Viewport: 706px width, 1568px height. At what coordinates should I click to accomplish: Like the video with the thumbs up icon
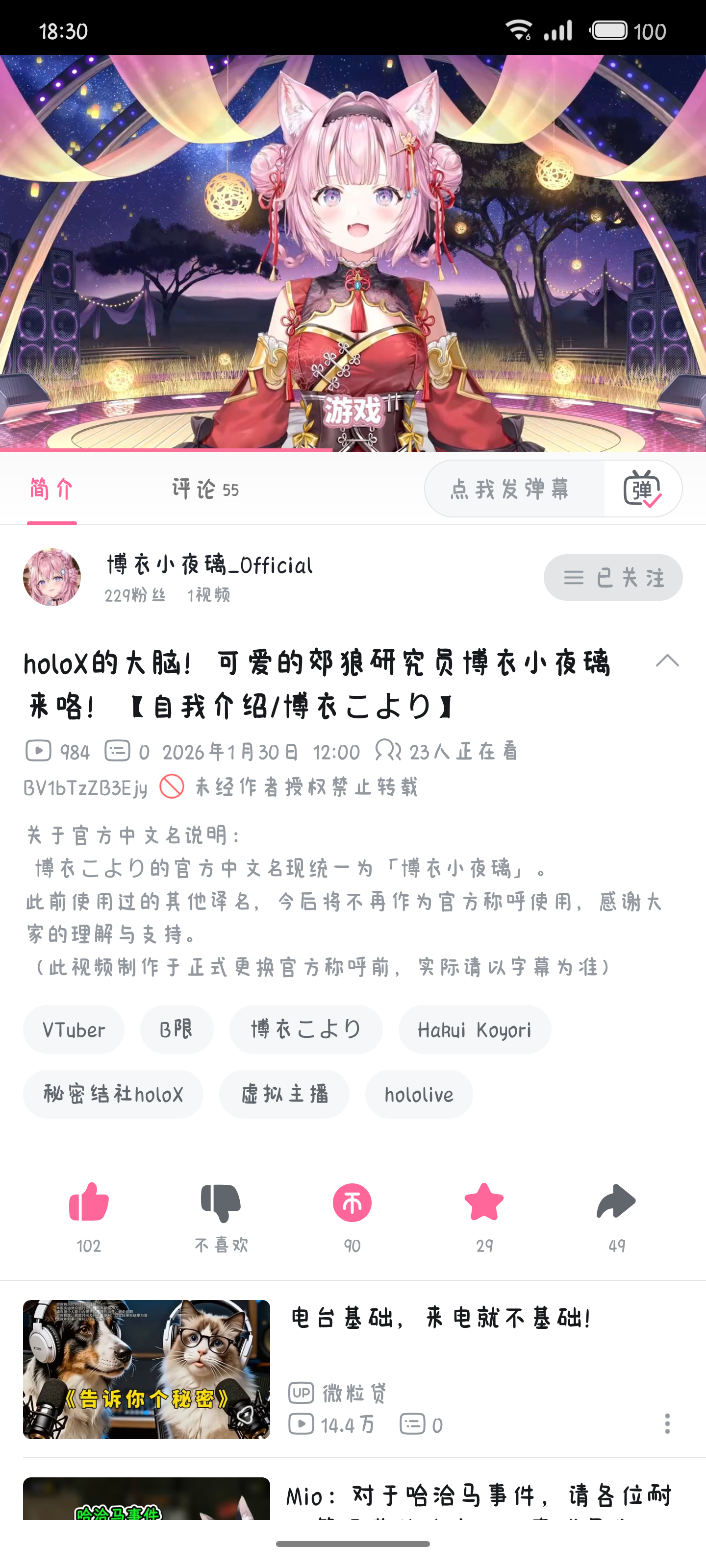[x=89, y=1203]
